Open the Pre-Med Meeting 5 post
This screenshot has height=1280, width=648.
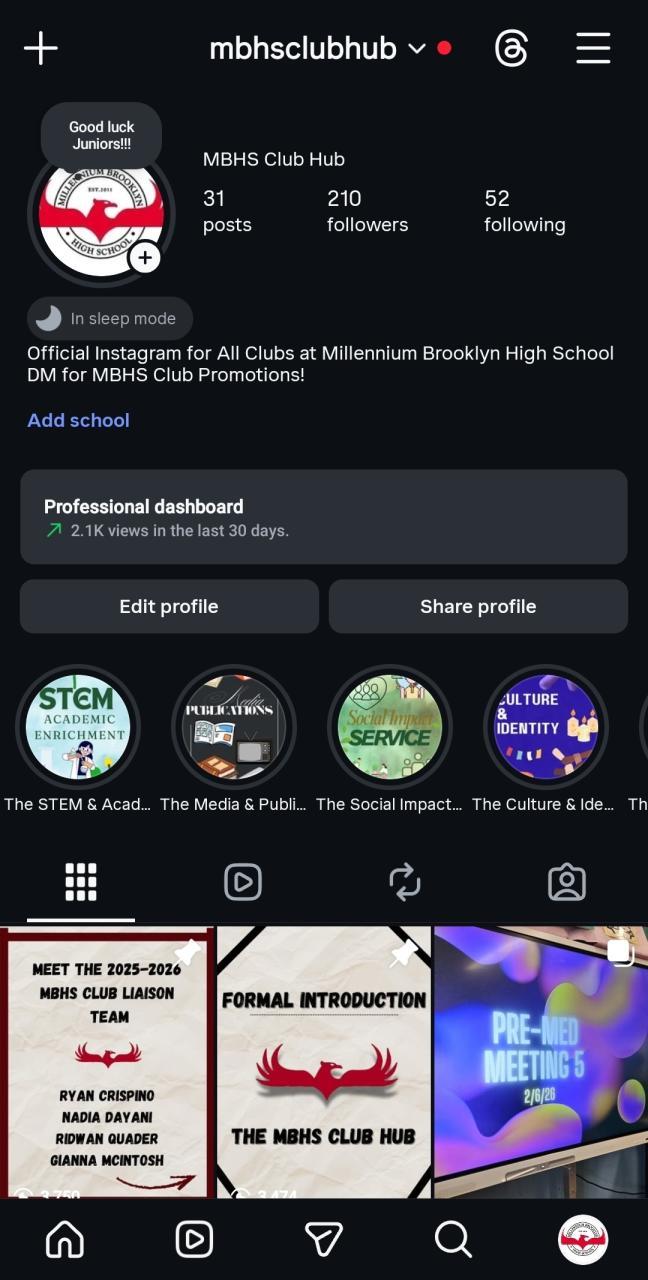tap(540, 1060)
